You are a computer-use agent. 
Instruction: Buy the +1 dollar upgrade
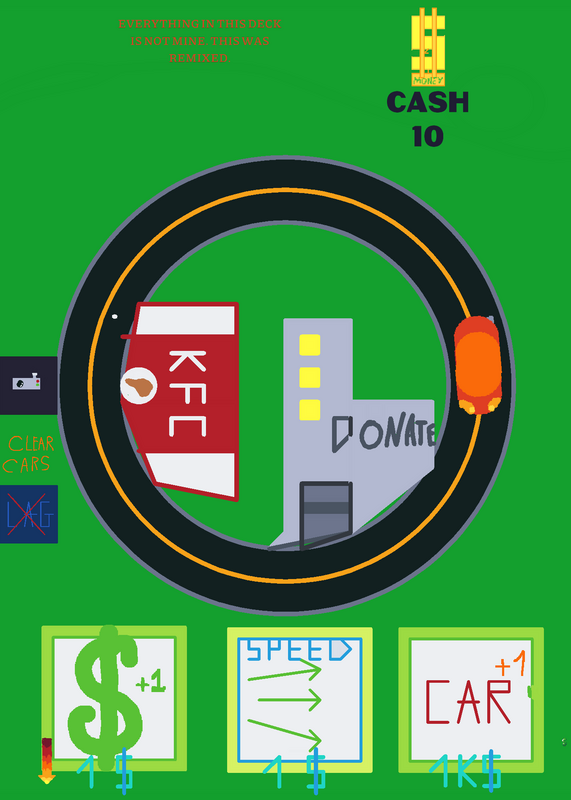pyautogui.click(x=114, y=698)
